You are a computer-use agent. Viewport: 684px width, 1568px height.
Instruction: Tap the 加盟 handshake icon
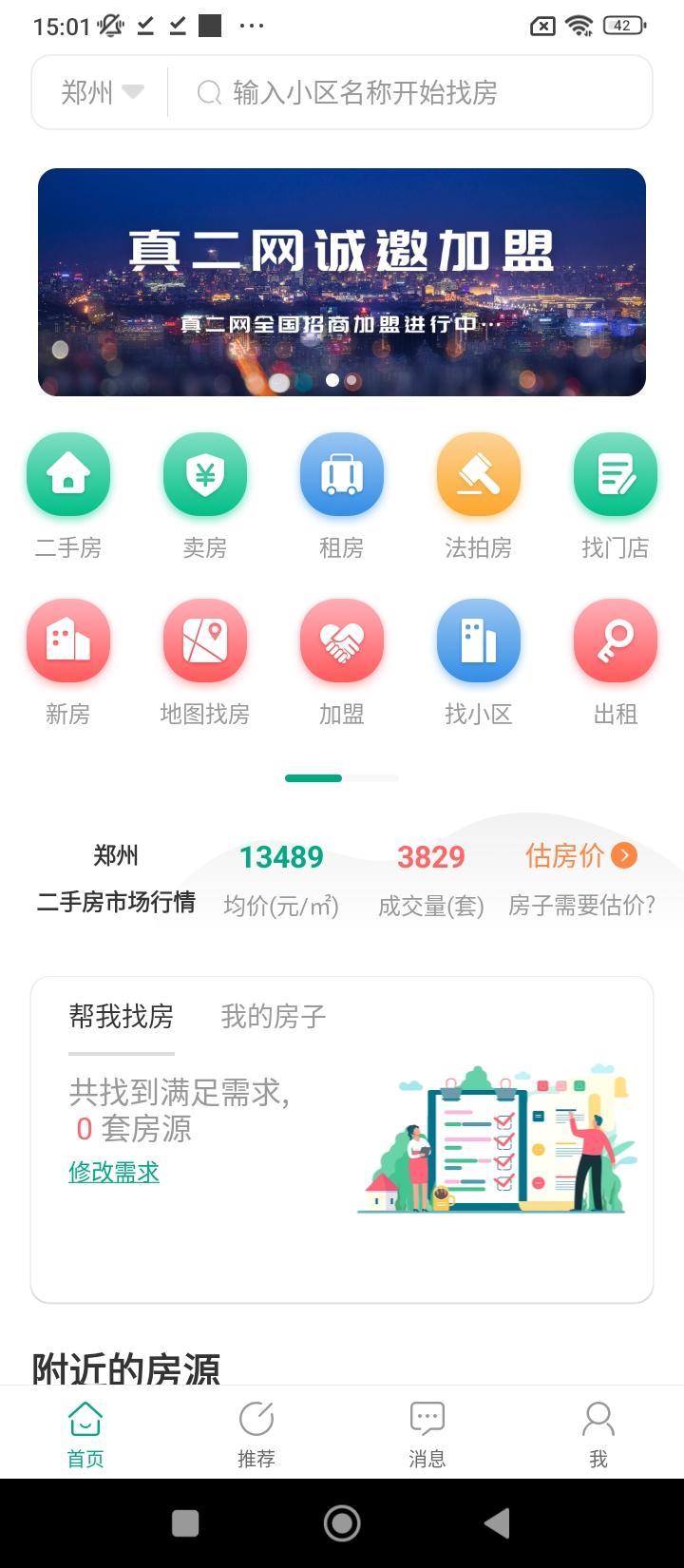pyautogui.click(x=341, y=641)
